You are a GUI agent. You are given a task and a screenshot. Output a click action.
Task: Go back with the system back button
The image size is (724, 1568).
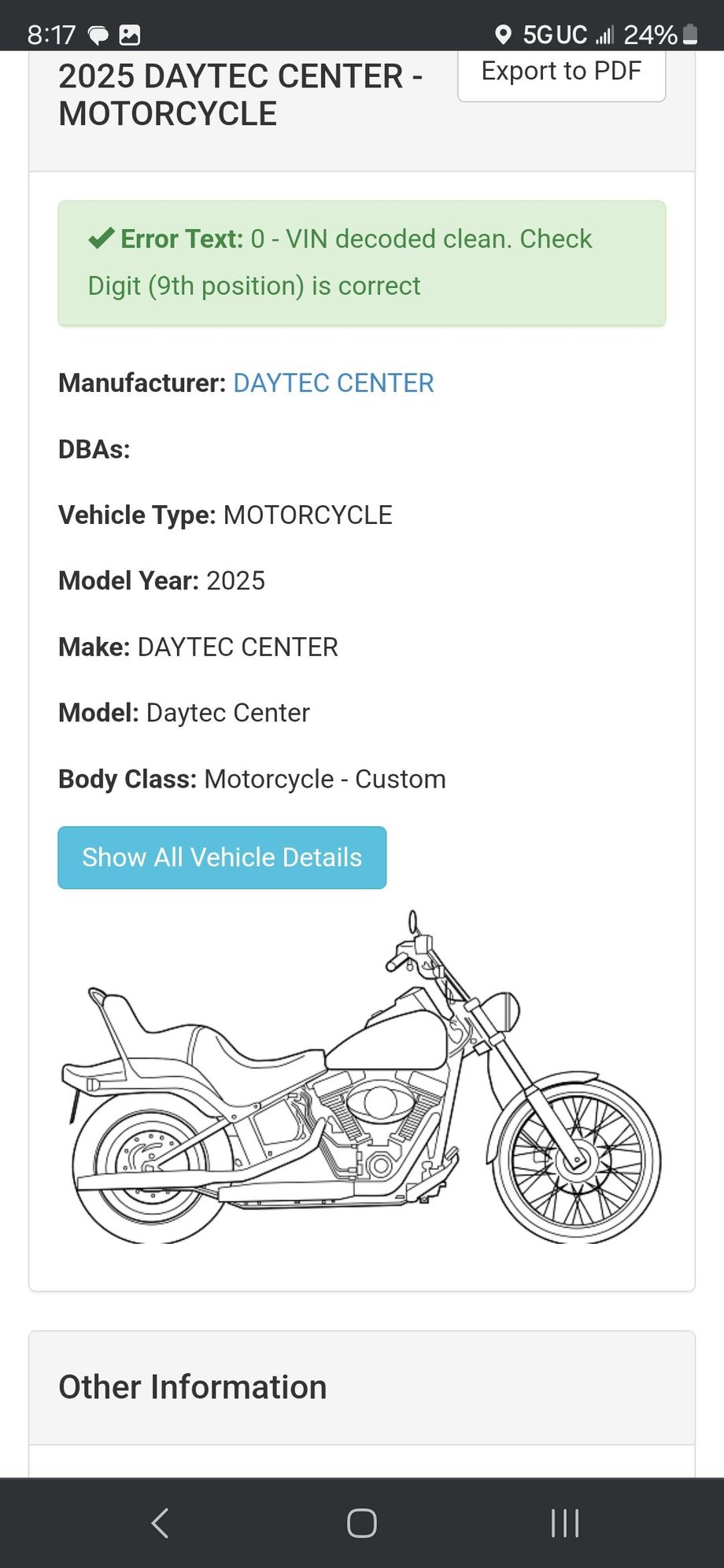160,1523
